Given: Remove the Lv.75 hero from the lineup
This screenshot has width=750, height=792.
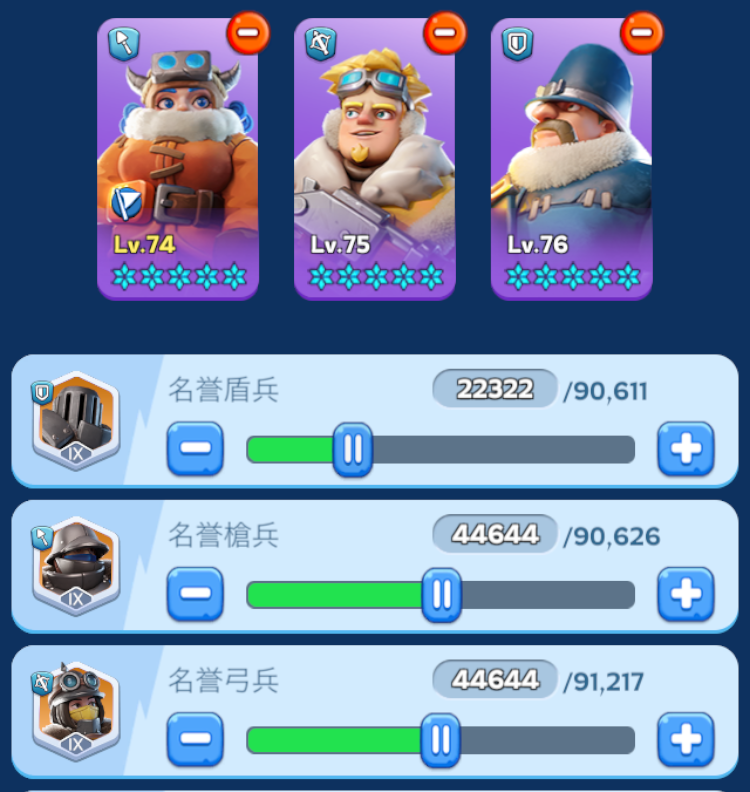Looking at the screenshot, I should [445, 34].
